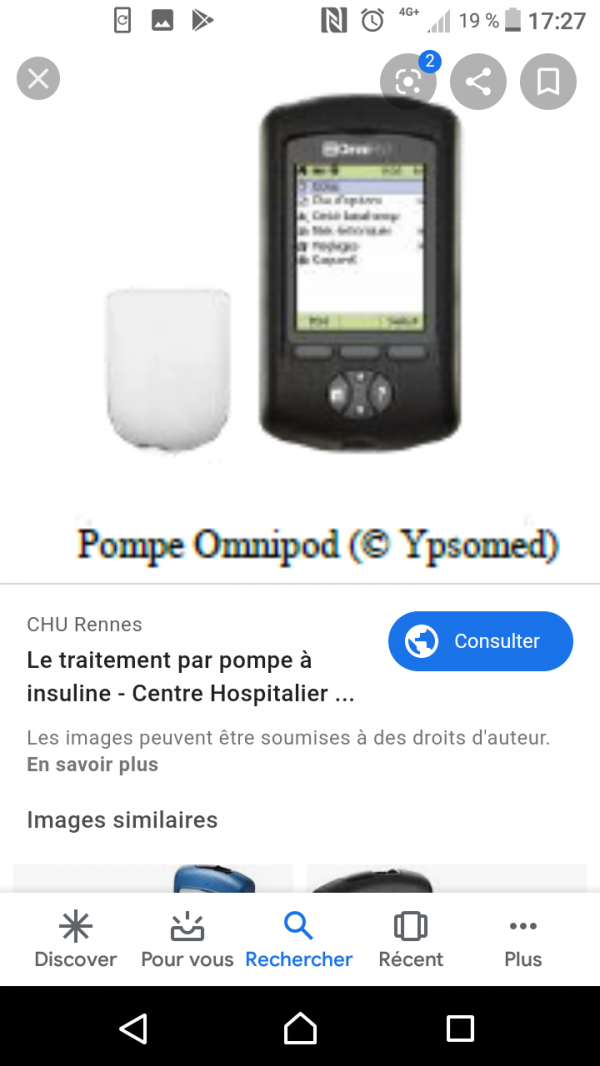600x1066 pixels.
Task: Open the CHU Rennes article title
Action: click(190, 676)
